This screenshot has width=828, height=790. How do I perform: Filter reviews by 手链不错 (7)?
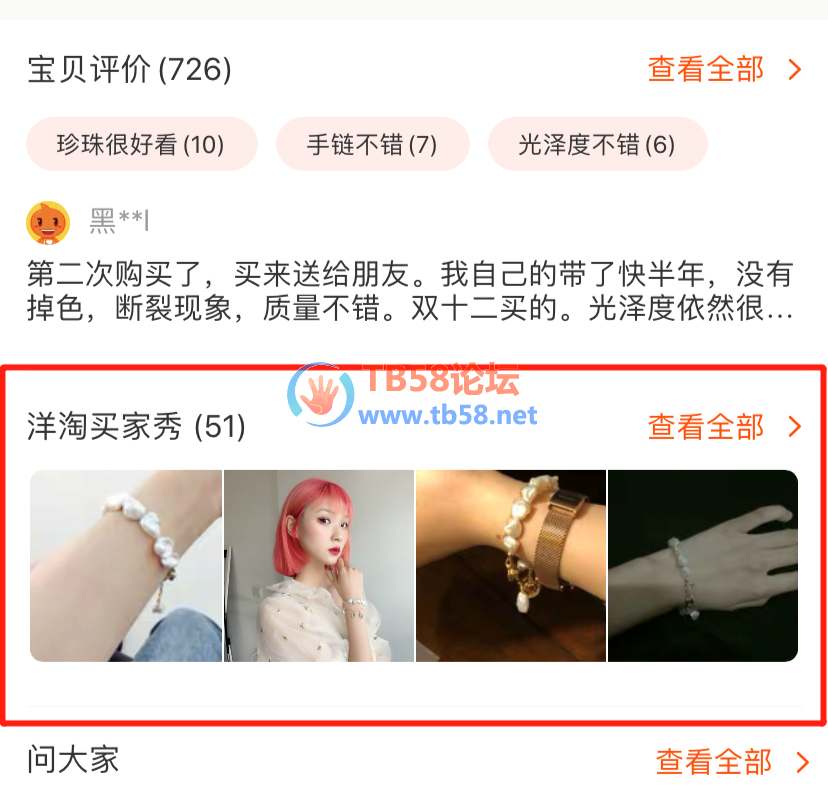372,145
